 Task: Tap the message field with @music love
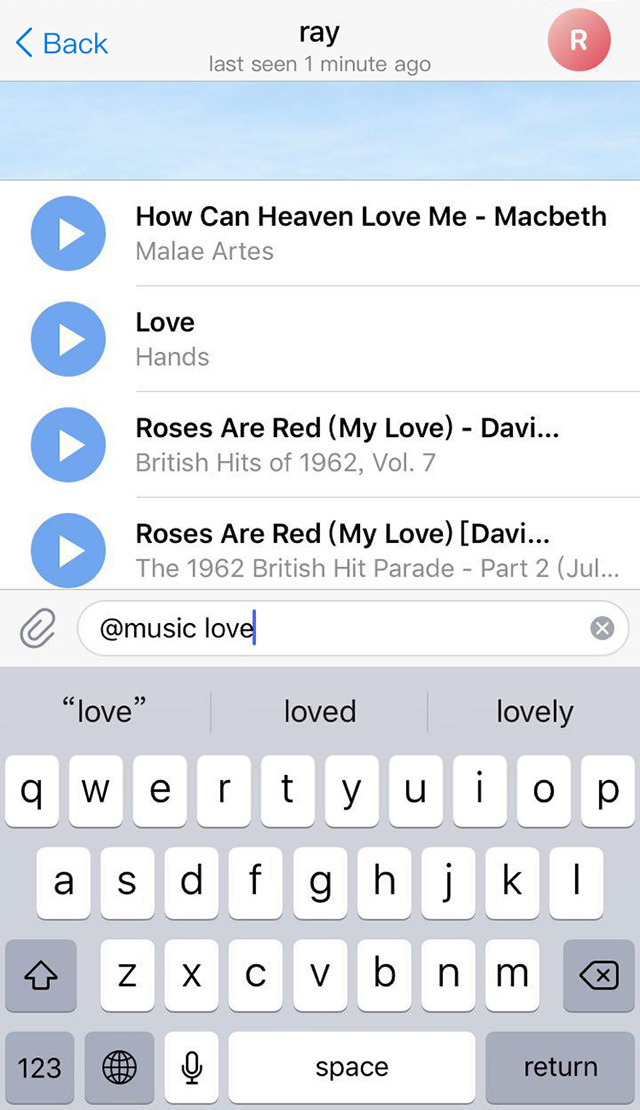(340, 629)
